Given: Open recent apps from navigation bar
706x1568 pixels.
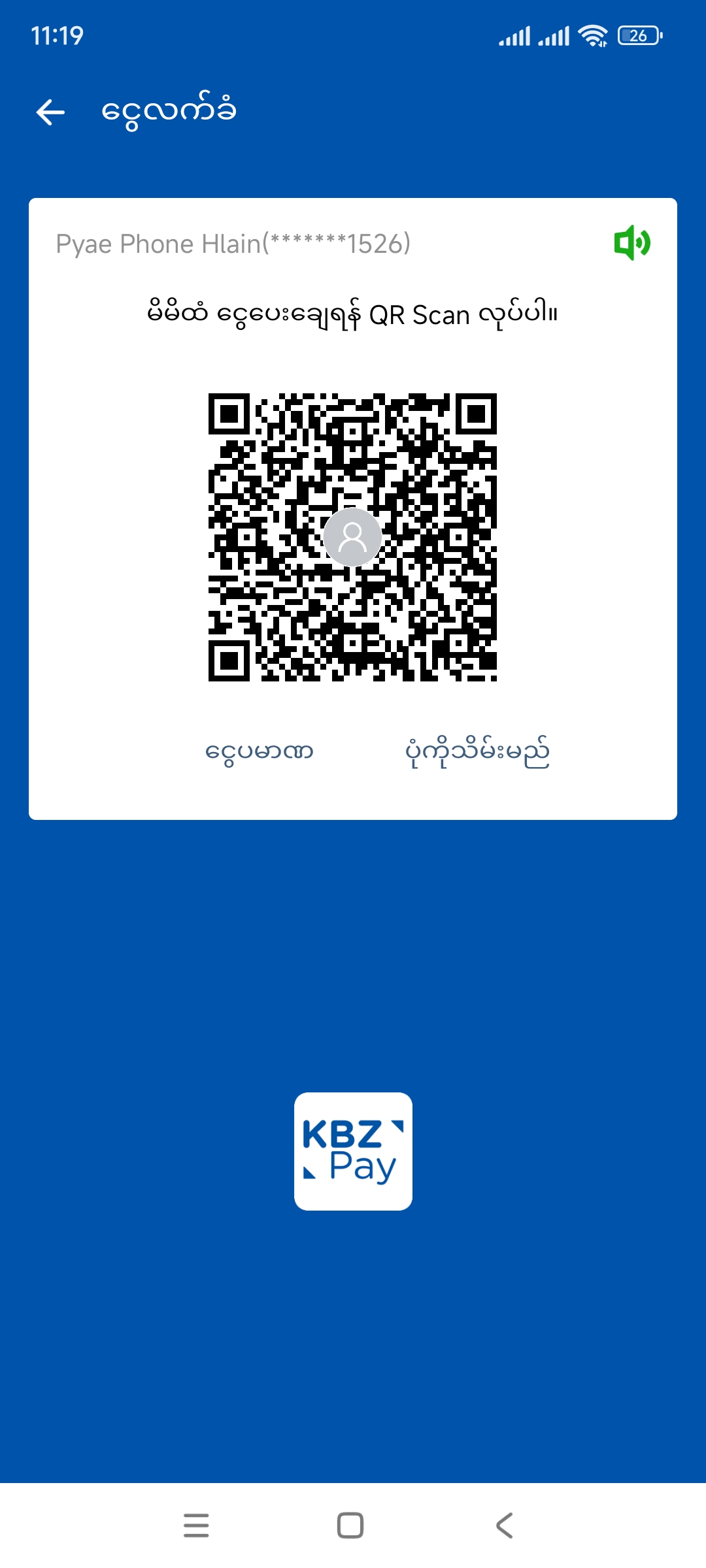Looking at the screenshot, I should point(196,1526).
